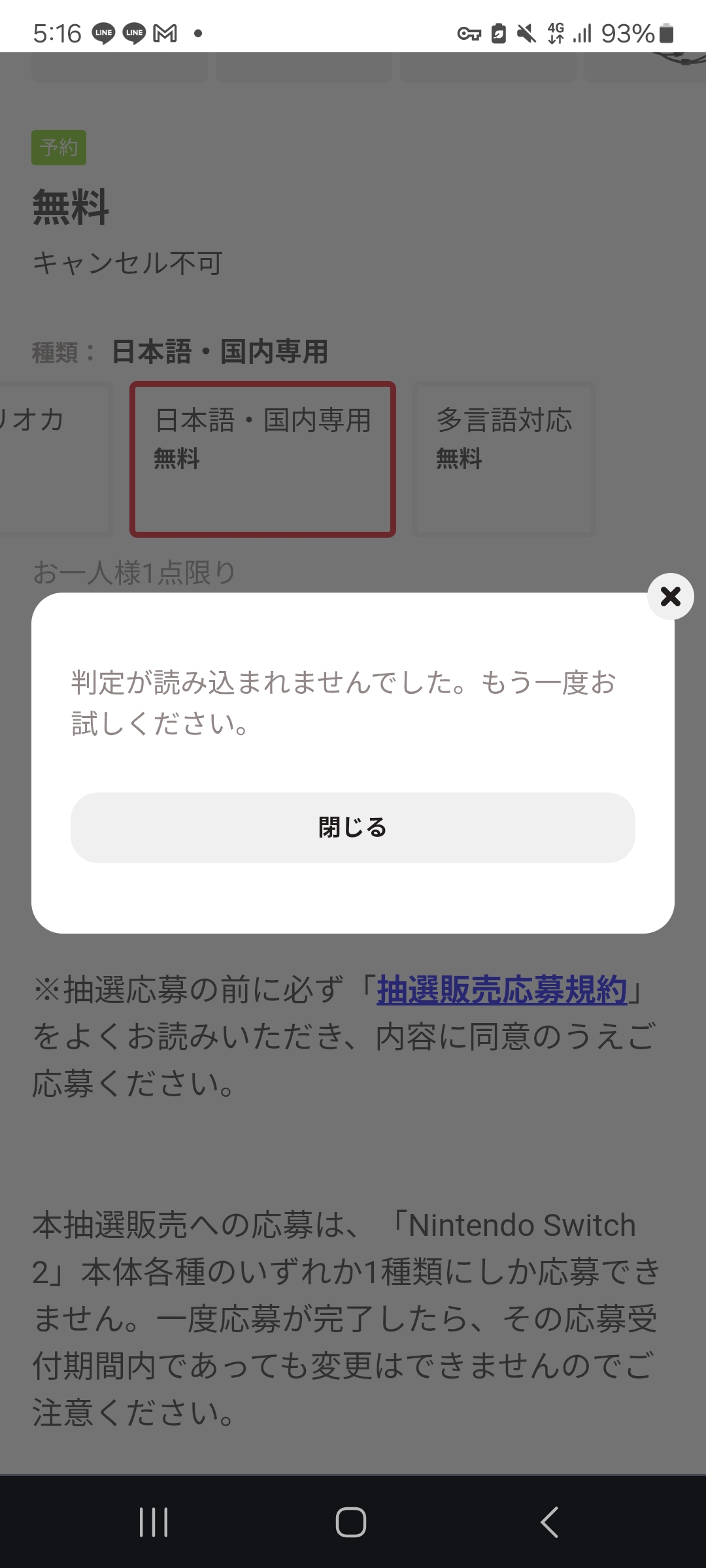Choose the 多言語対応 option

(x=504, y=459)
